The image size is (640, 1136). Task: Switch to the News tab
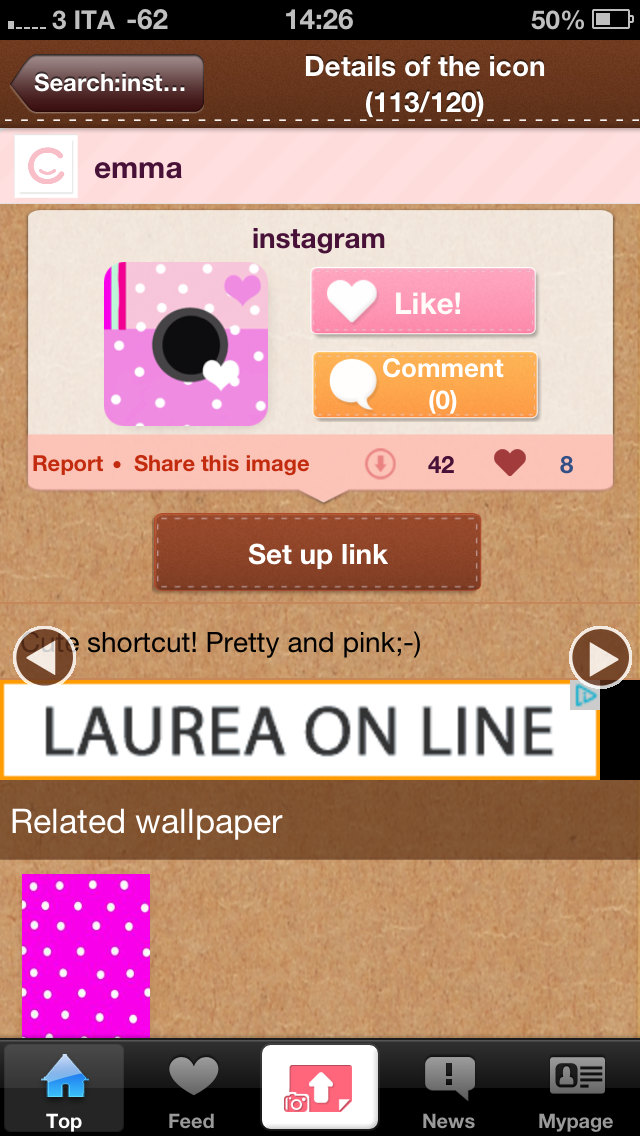pyautogui.click(x=448, y=1090)
